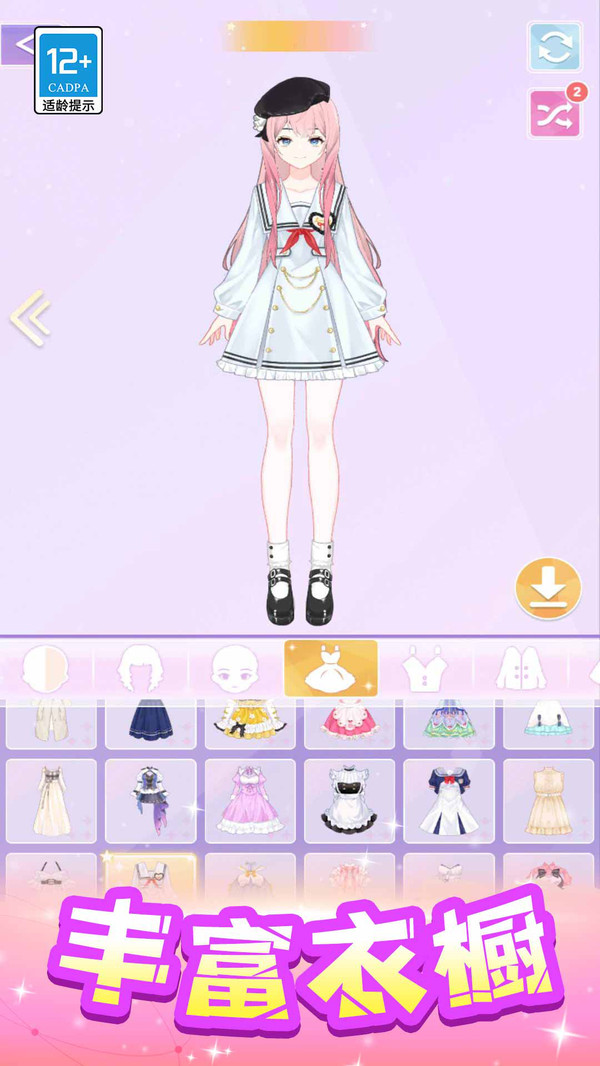
Task: Reset the outfit with the refresh icon
Action: click(x=554, y=47)
